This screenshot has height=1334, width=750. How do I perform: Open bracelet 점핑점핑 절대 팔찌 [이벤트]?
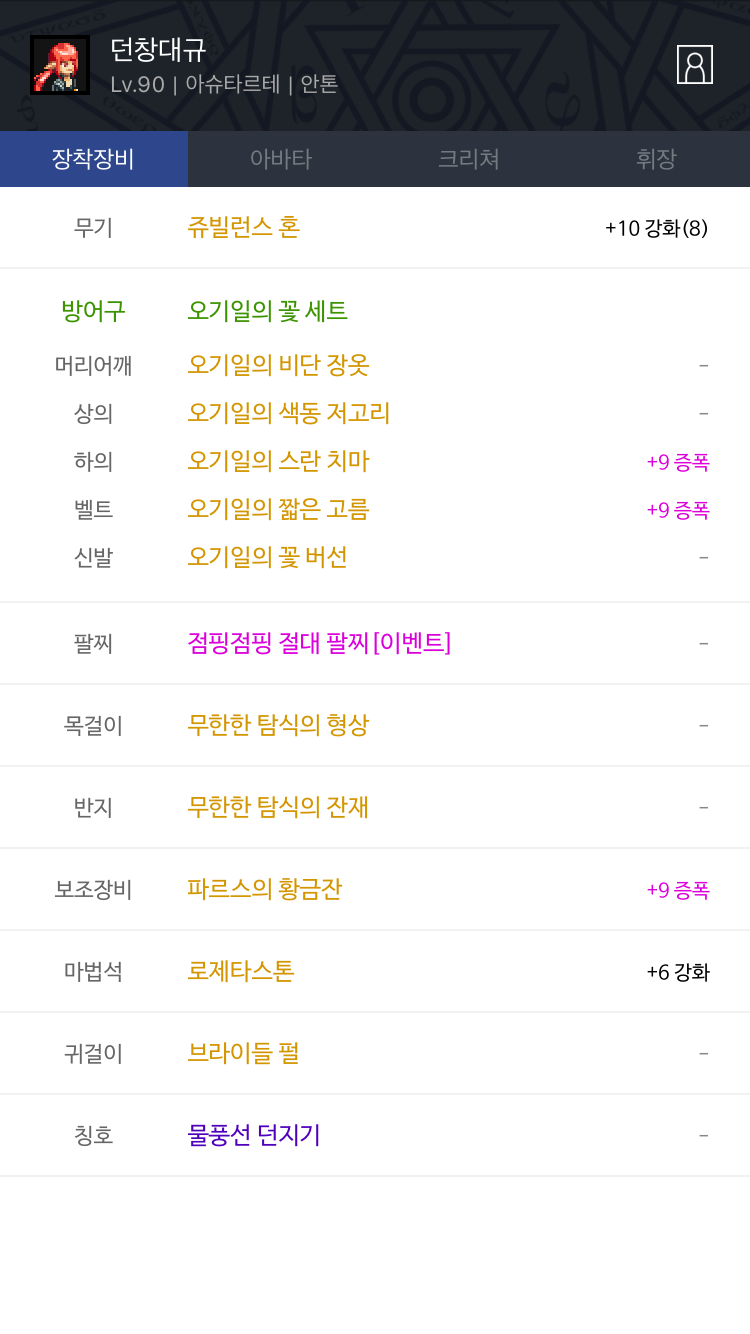coord(319,643)
